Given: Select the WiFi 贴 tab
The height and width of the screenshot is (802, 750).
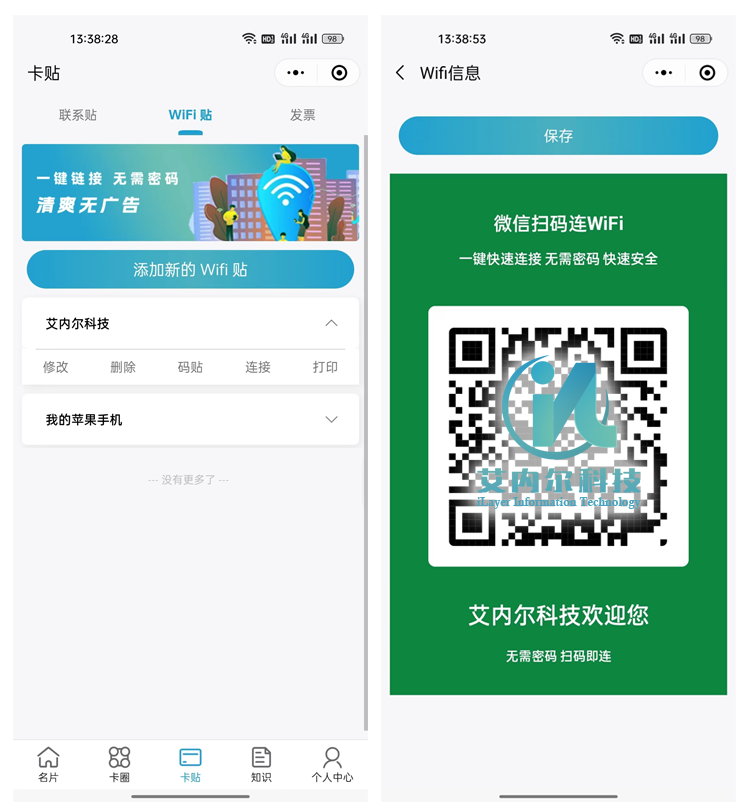Looking at the screenshot, I should coord(190,115).
